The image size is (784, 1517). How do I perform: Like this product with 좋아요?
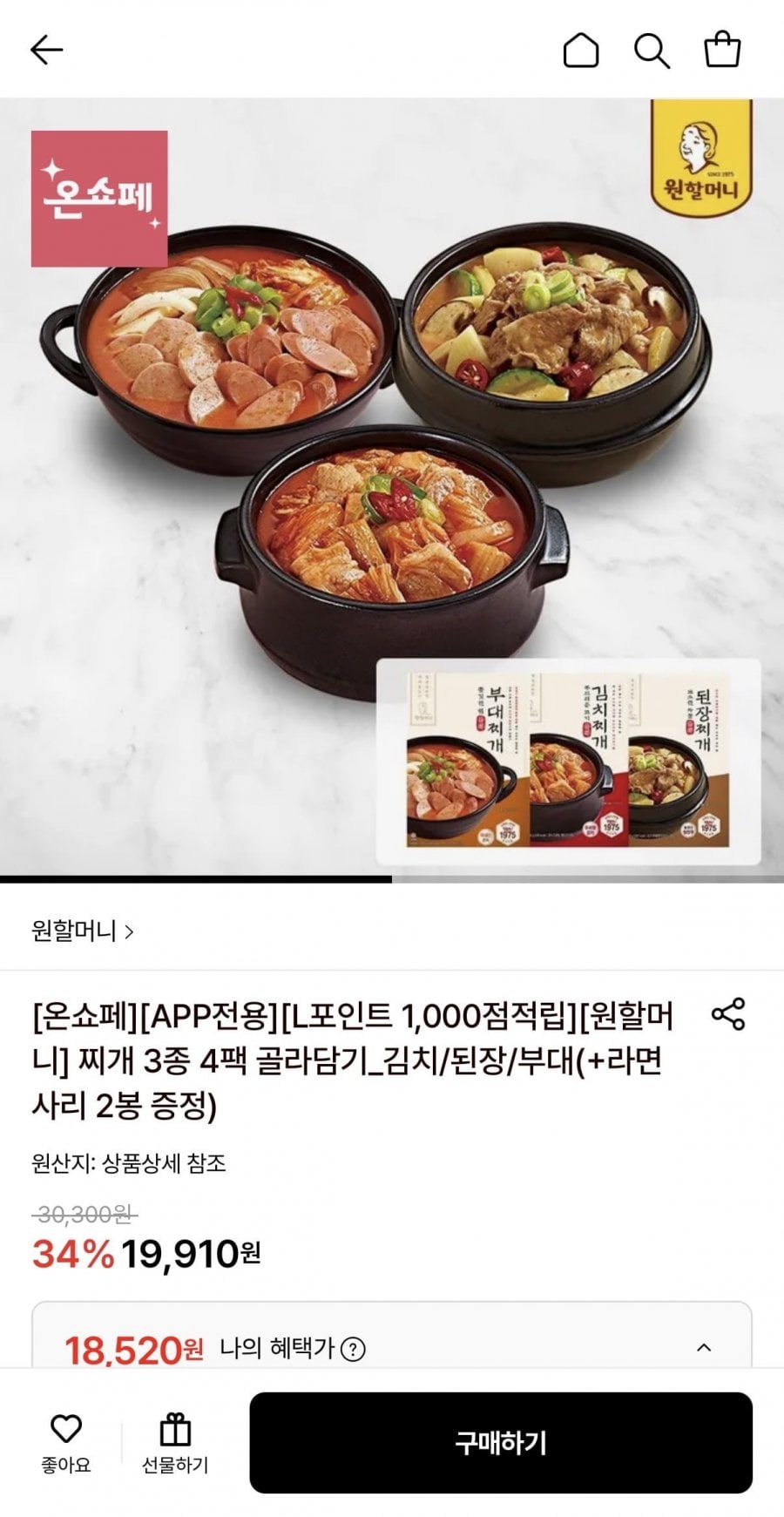tap(66, 1443)
